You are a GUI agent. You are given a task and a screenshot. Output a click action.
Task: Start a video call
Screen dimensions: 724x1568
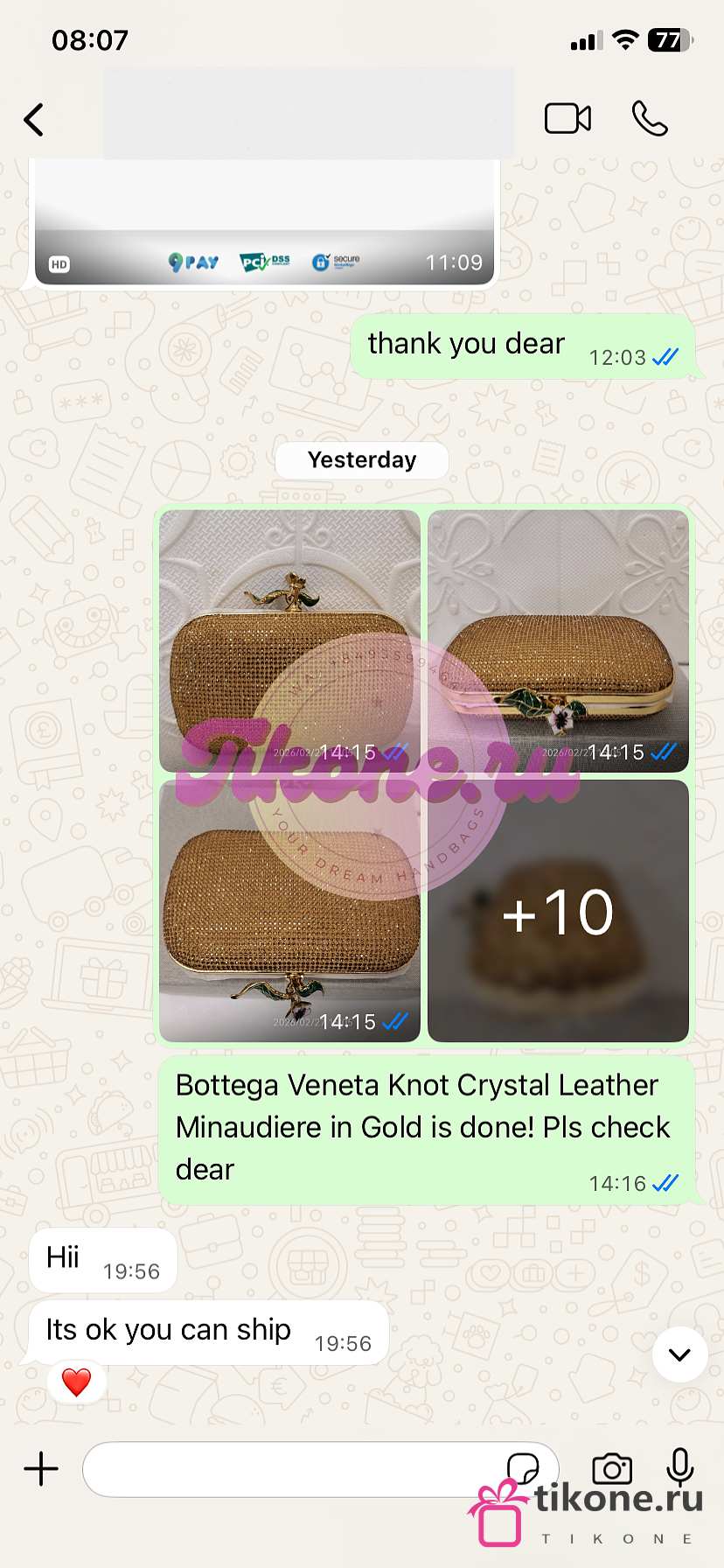click(567, 119)
